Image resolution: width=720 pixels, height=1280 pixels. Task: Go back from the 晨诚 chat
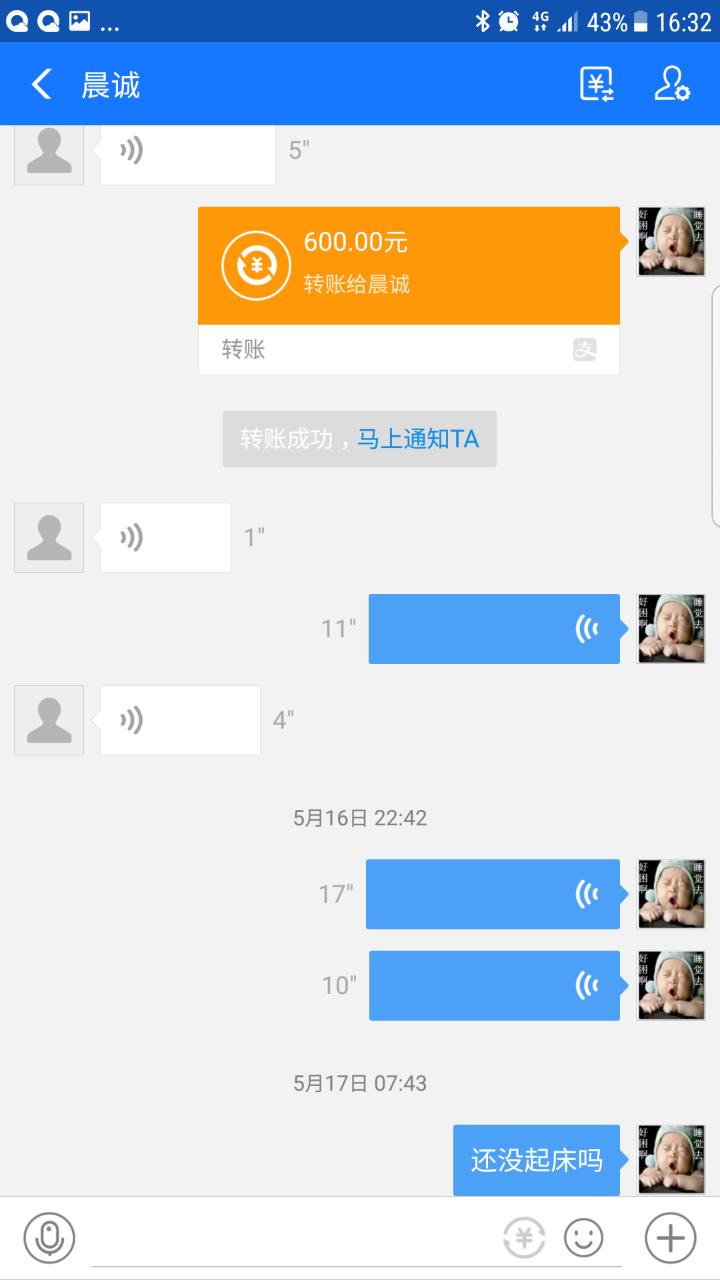pyautogui.click(x=41, y=85)
